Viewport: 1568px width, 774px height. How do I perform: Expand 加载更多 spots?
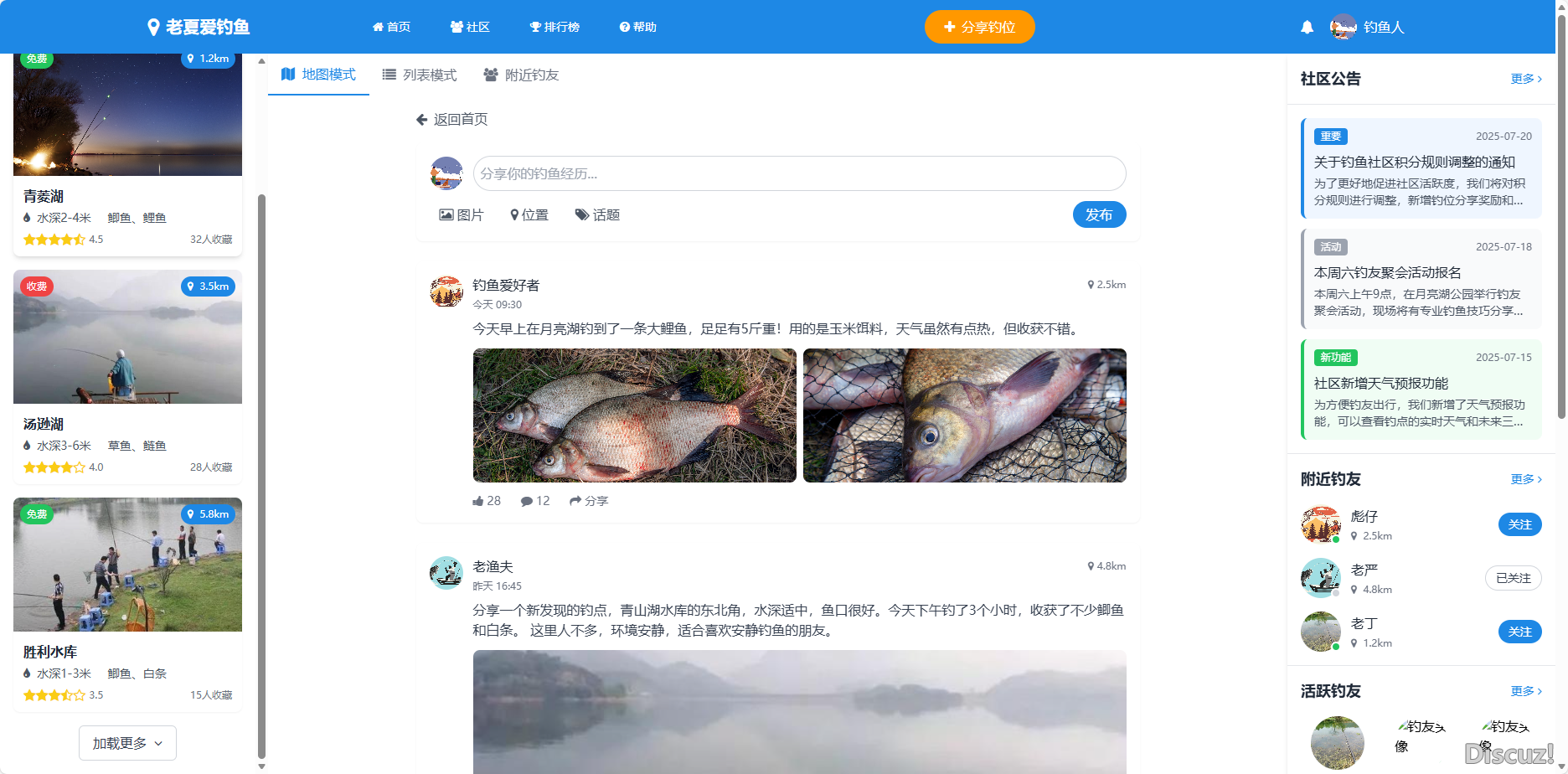127,743
